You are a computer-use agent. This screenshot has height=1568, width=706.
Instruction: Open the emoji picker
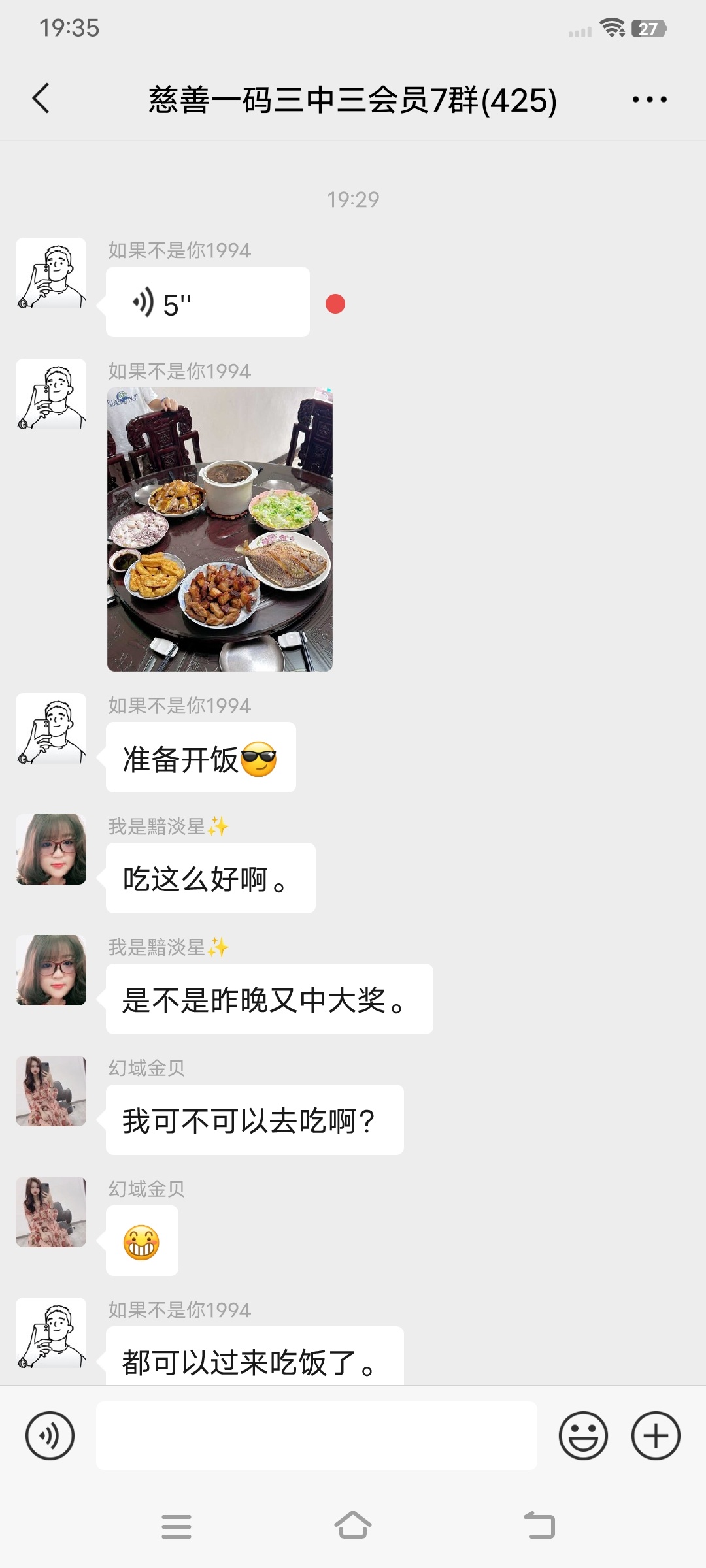pos(583,1435)
